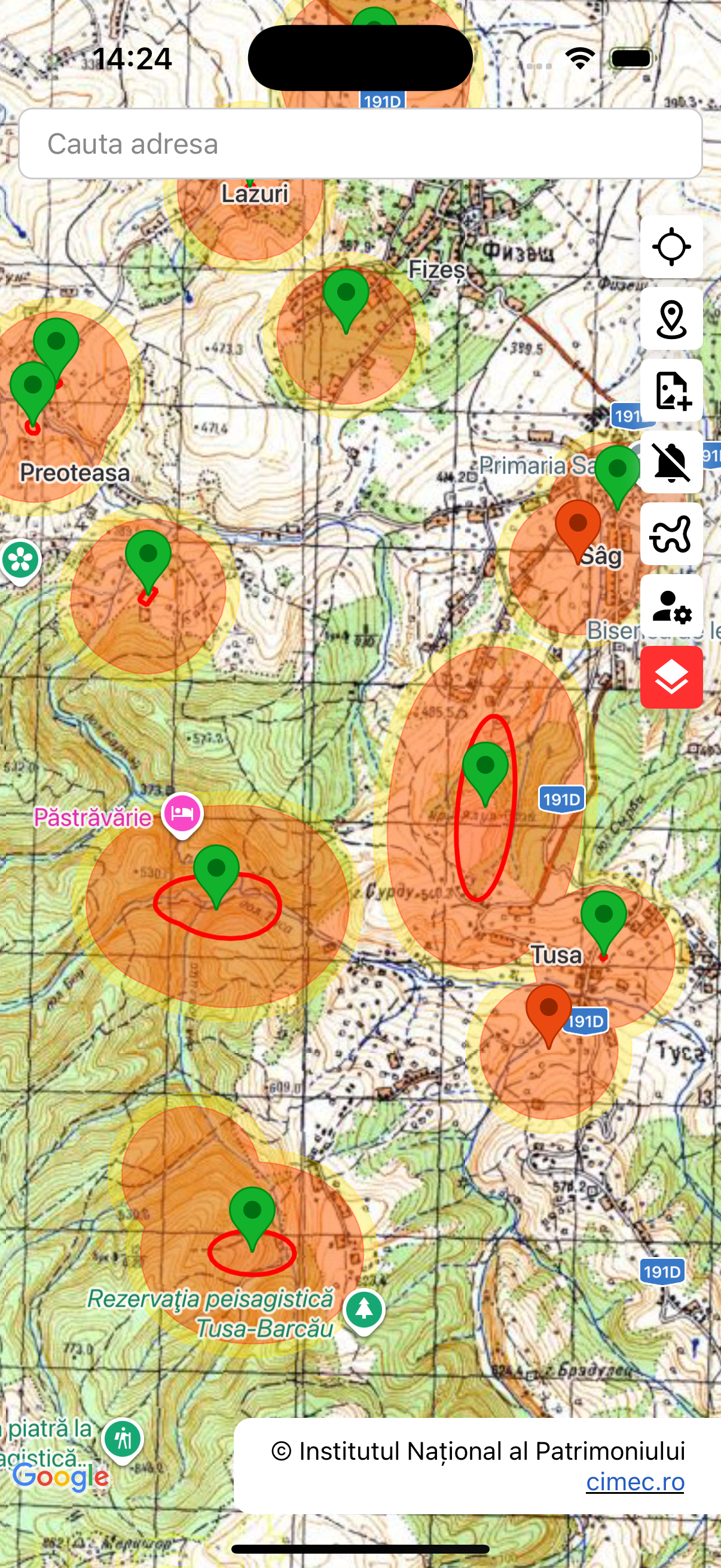Image resolution: width=721 pixels, height=1568 pixels.
Task: Tap the draw polygon area button
Action: [x=671, y=534]
